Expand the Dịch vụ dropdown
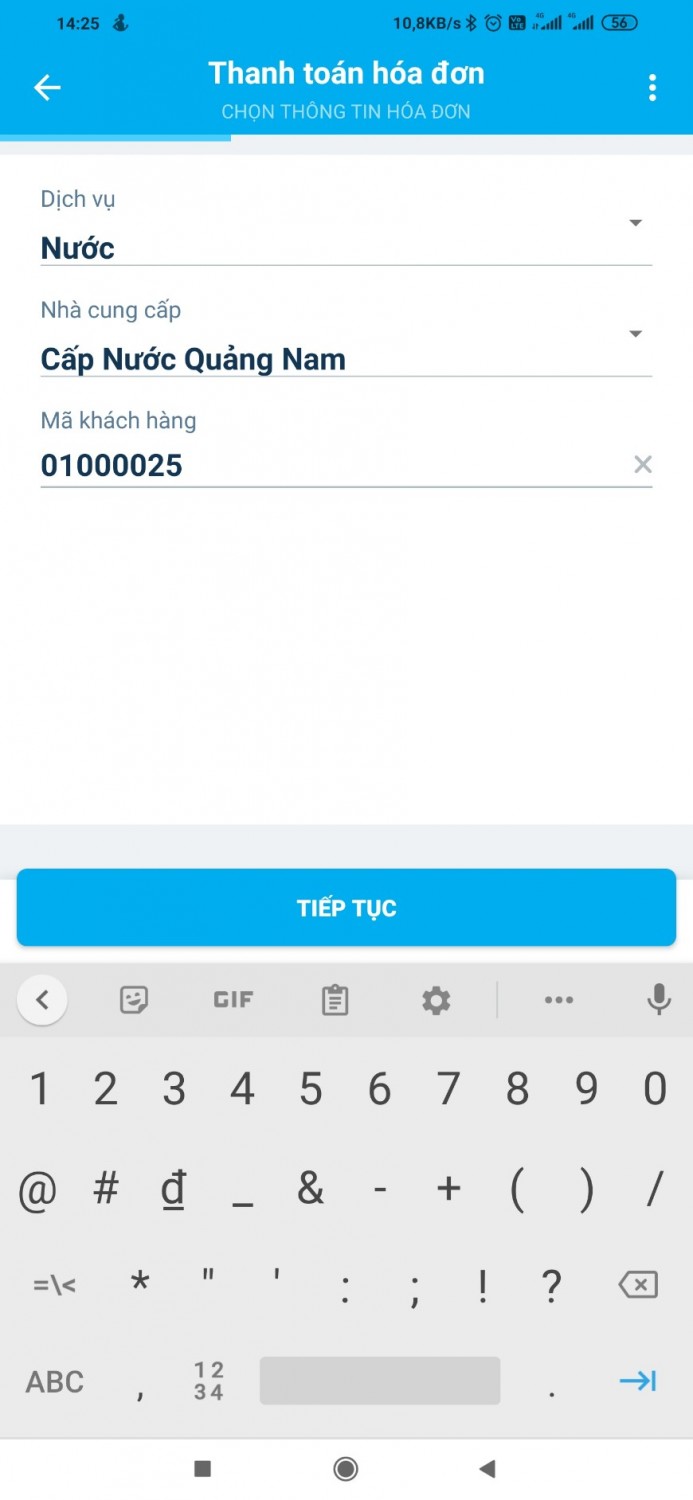Viewport: 693px width, 1500px height. point(635,223)
